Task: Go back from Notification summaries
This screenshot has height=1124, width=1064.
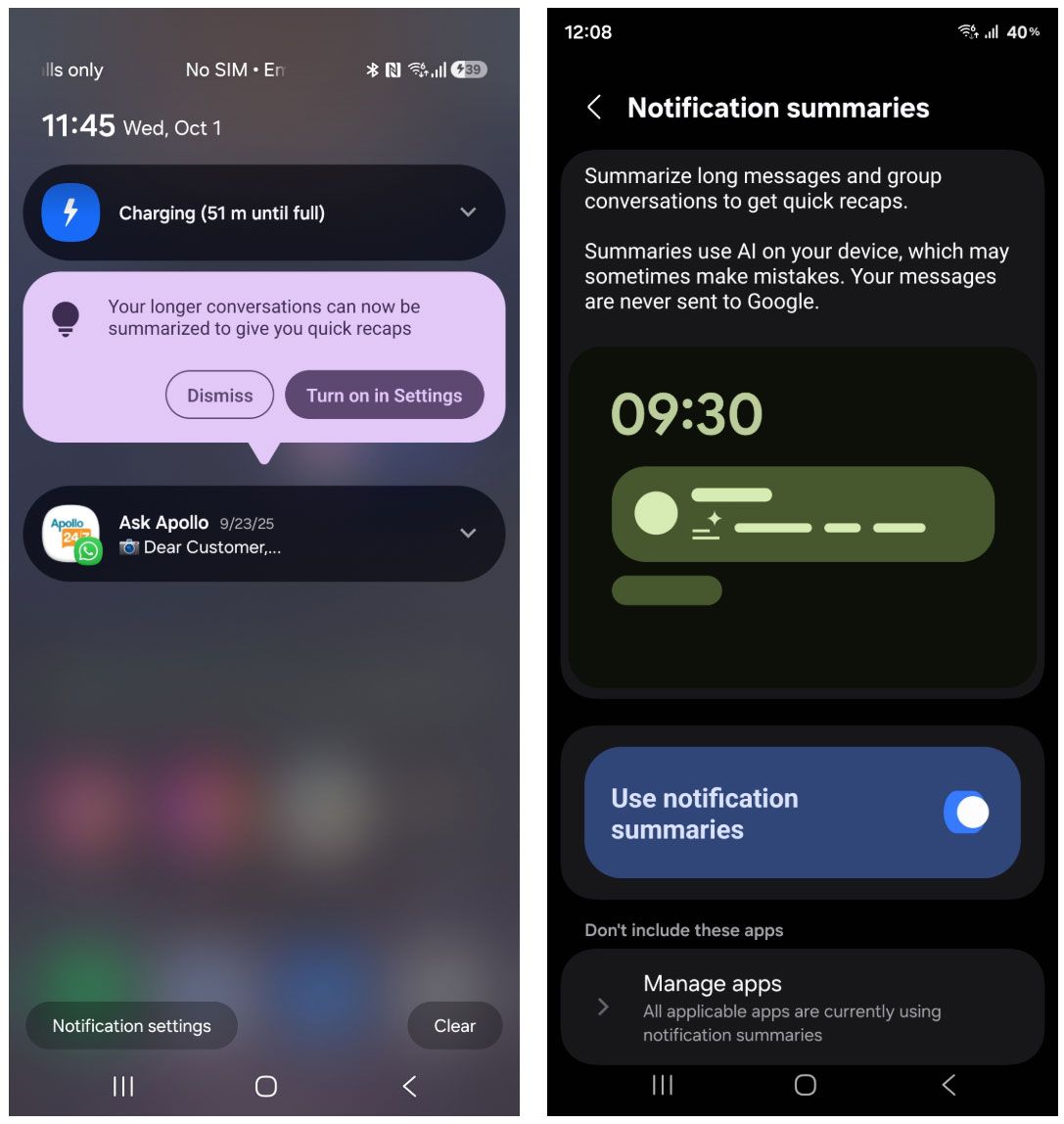Action: click(594, 108)
